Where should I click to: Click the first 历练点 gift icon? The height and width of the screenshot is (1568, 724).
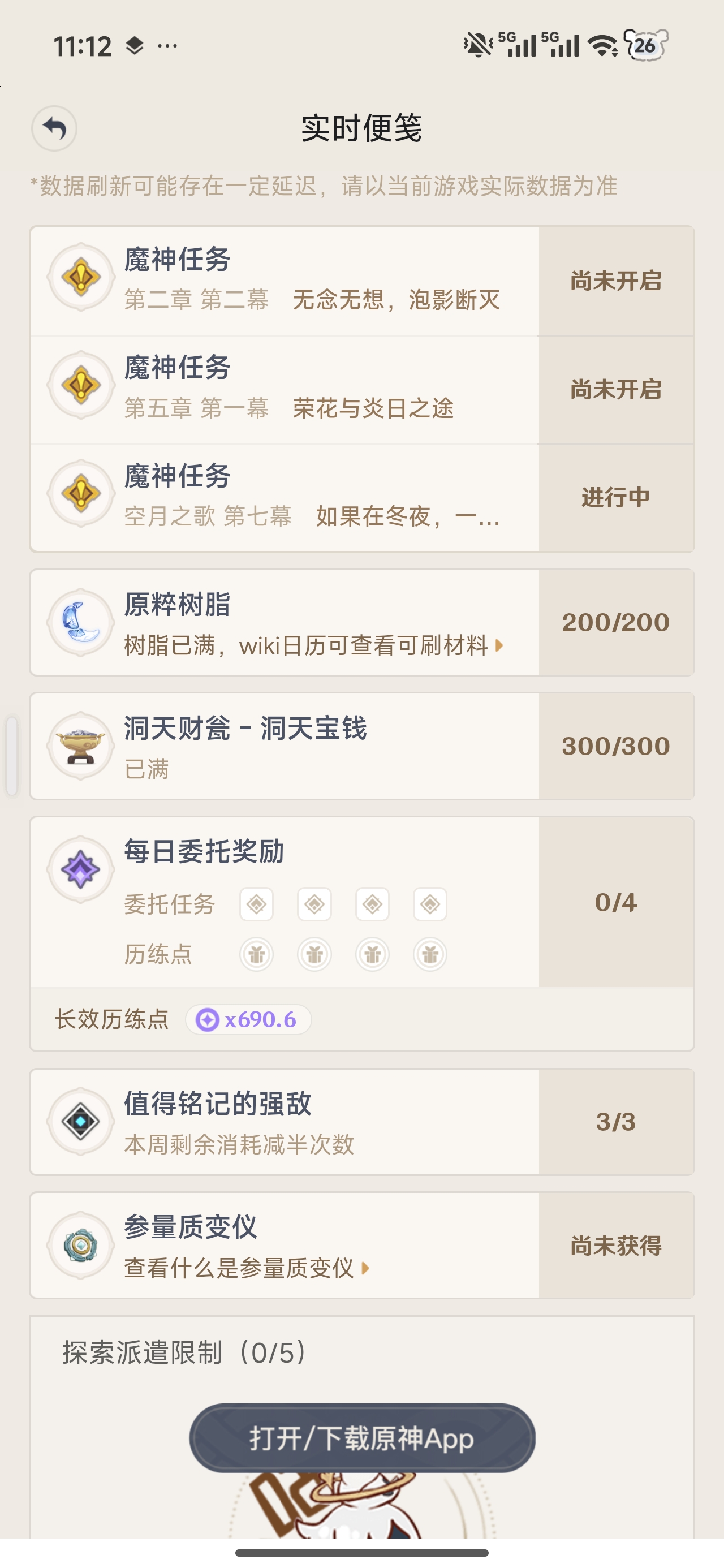(256, 954)
